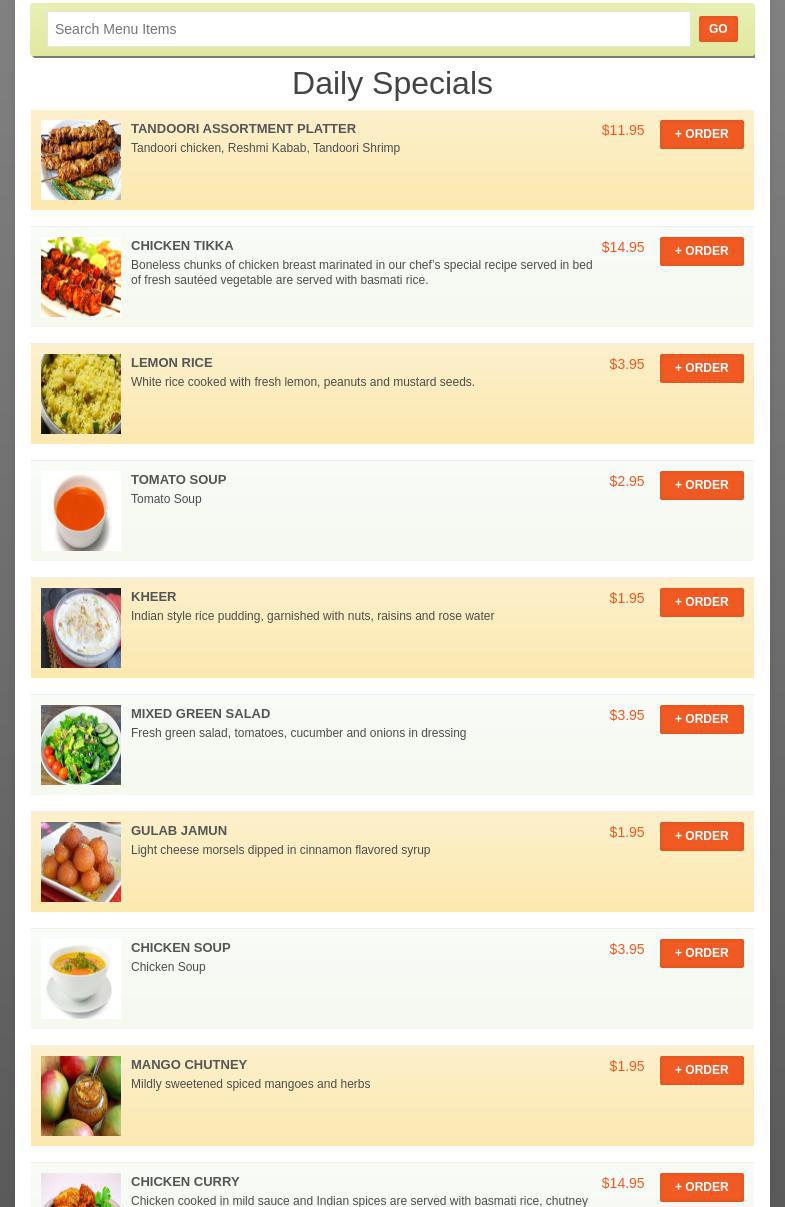Focus the Search Menu Items field
The width and height of the screenshot is (785, 1207).
tap(368, 29)
